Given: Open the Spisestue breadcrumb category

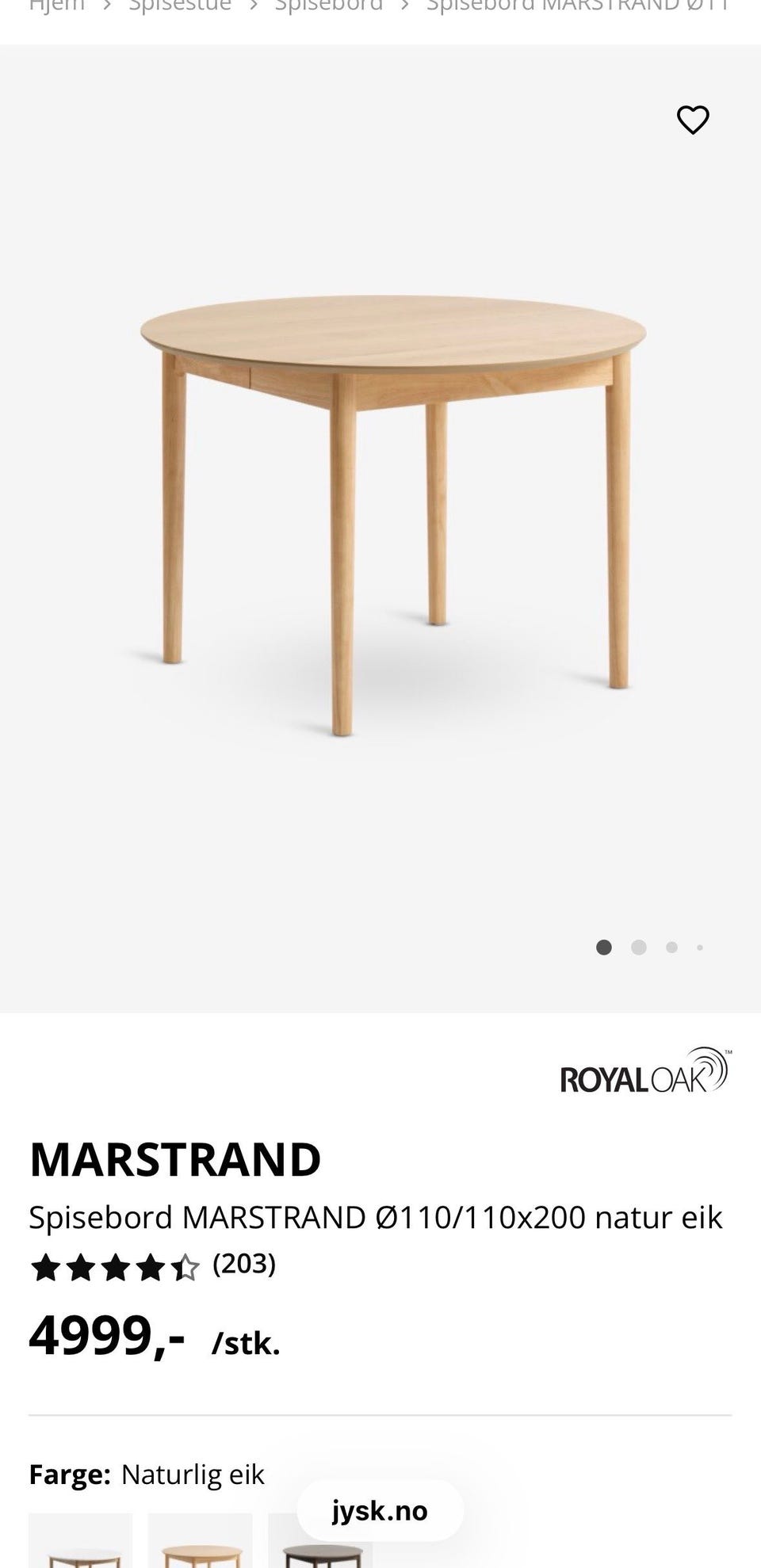Looking at the screenshot, I should click(x=181, y=4).
